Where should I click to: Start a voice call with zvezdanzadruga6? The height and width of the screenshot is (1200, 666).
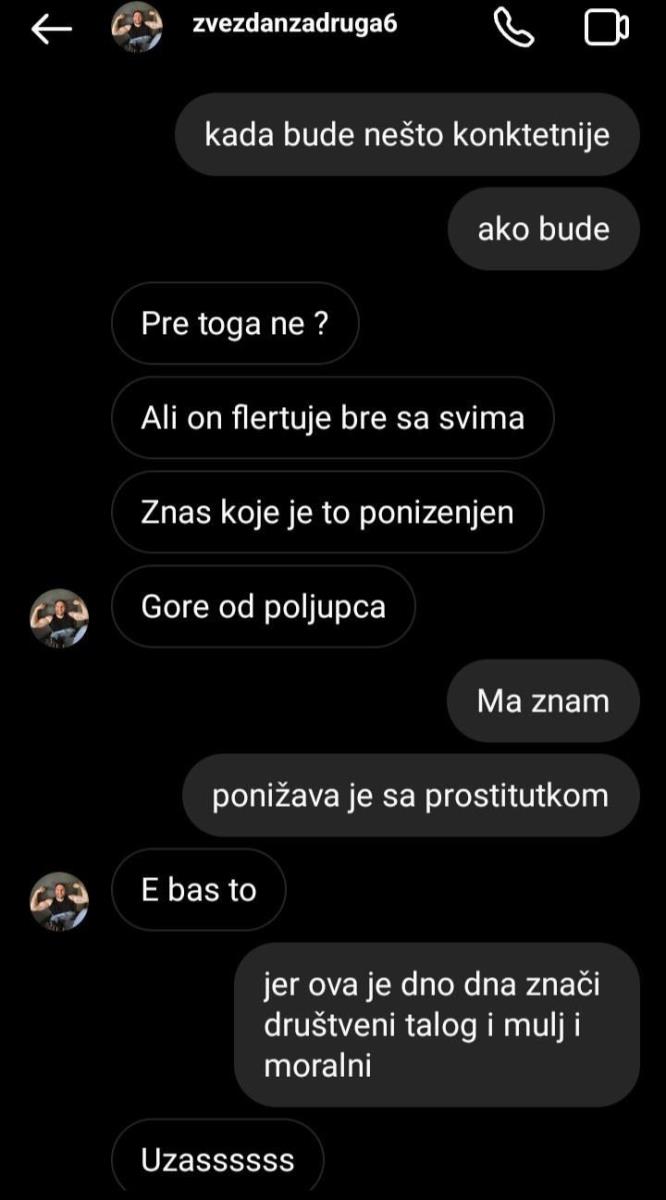(x=514, y=29)
